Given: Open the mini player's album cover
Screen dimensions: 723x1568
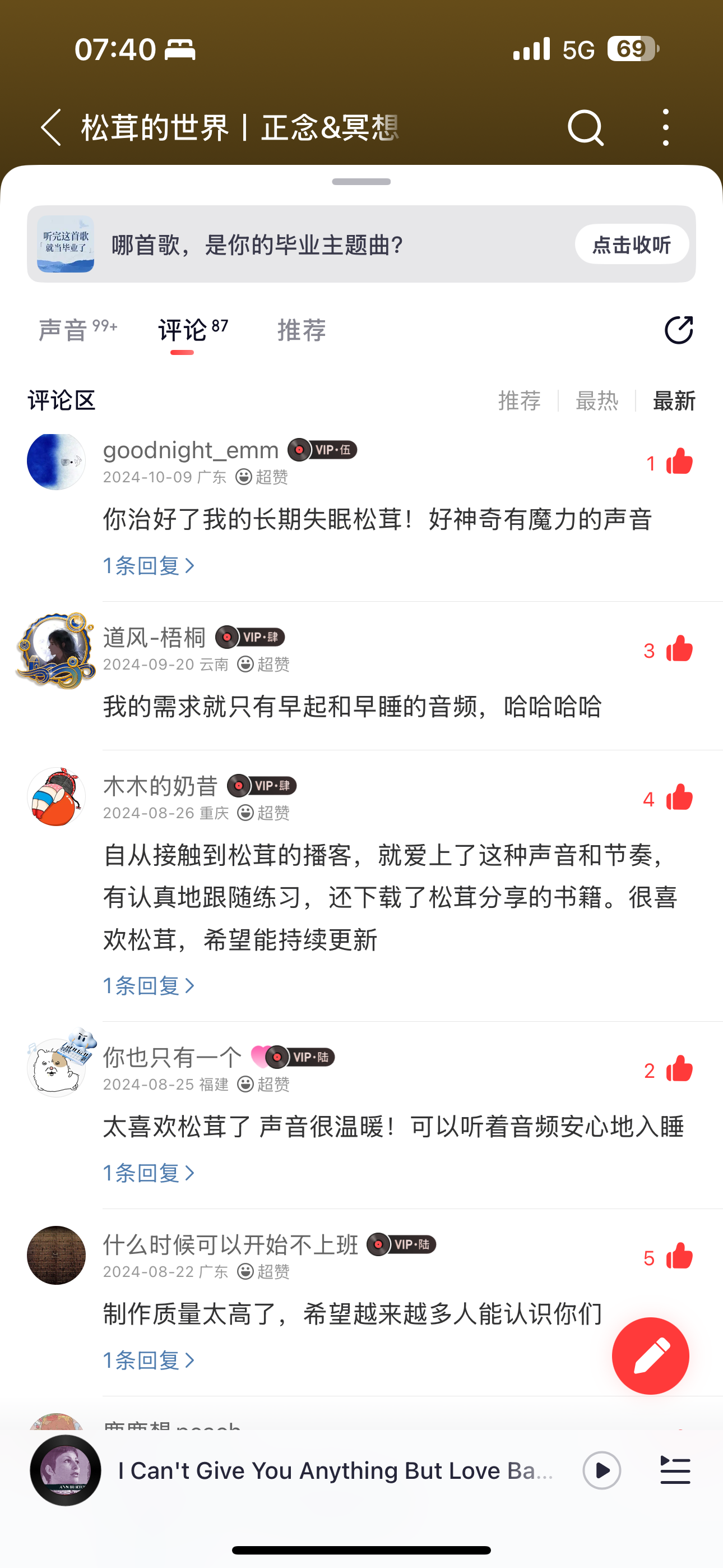Looking at the screenshot, I should point(66,1470).
